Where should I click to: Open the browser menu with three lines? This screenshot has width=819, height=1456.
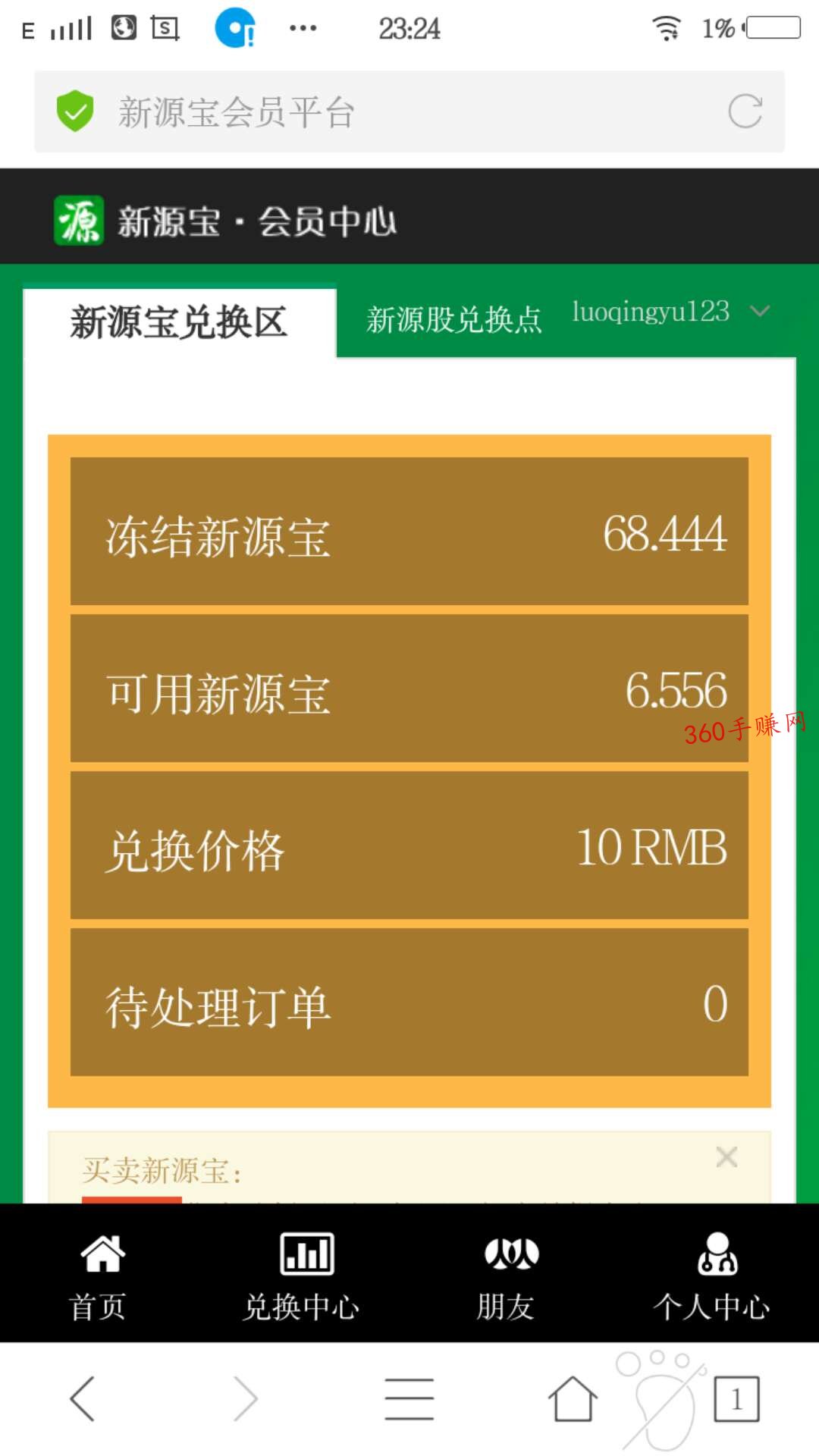click(x=409, y=1398)
